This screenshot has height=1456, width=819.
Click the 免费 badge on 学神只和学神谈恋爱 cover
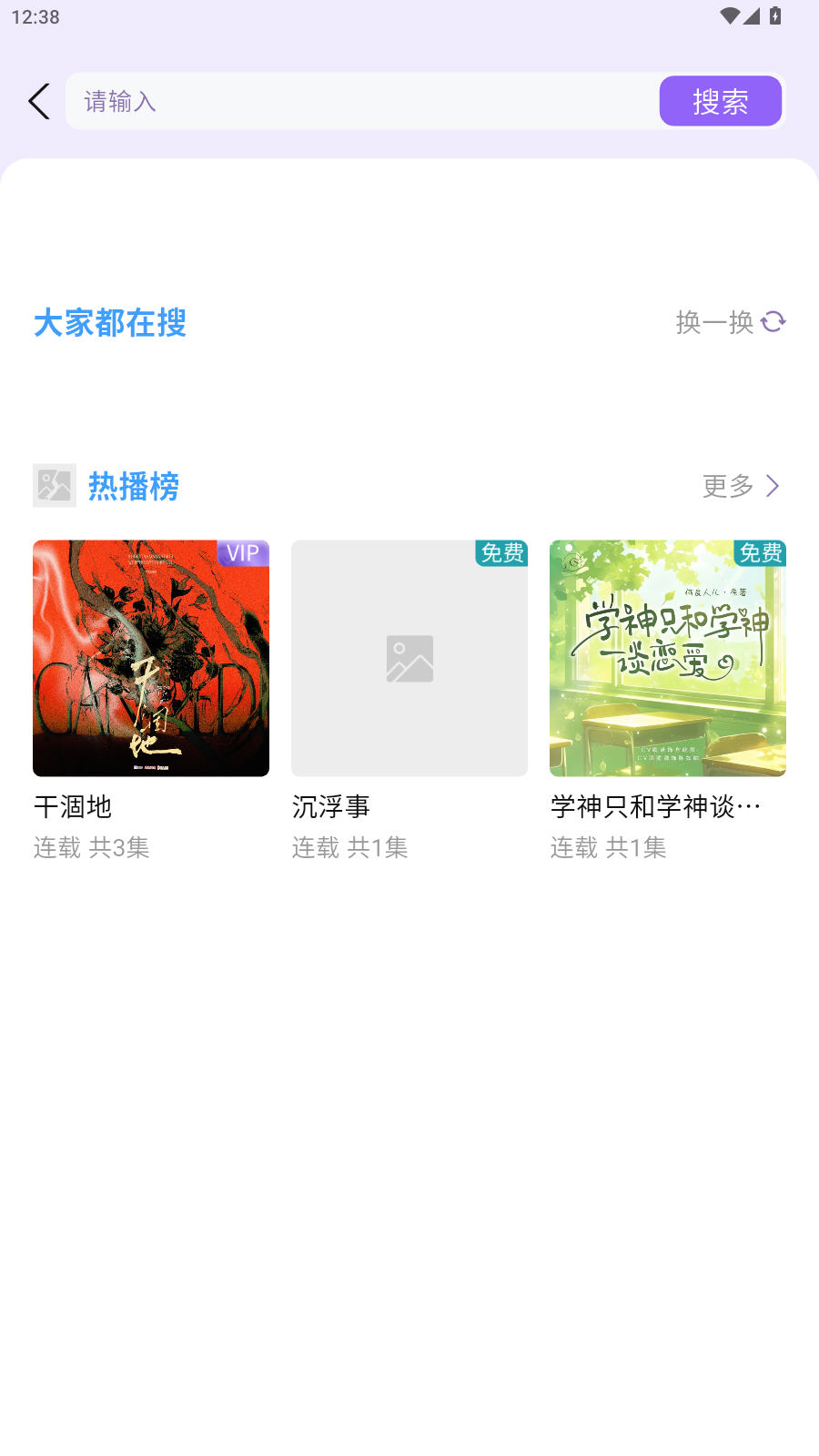click(762, 554)
